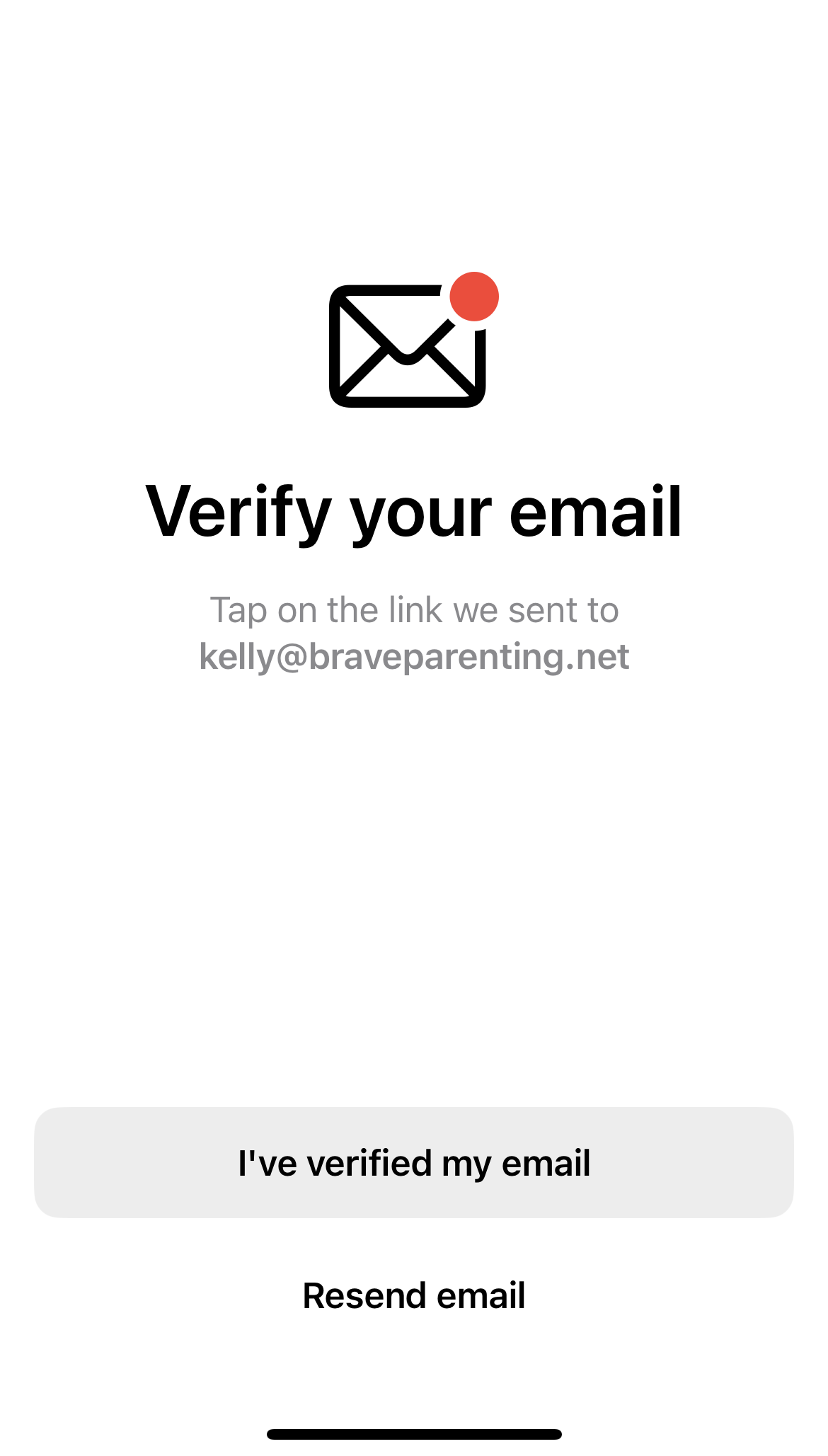The image size is (828, 1456).
Task: Tap Resend email
Action: coord(414,1295)
